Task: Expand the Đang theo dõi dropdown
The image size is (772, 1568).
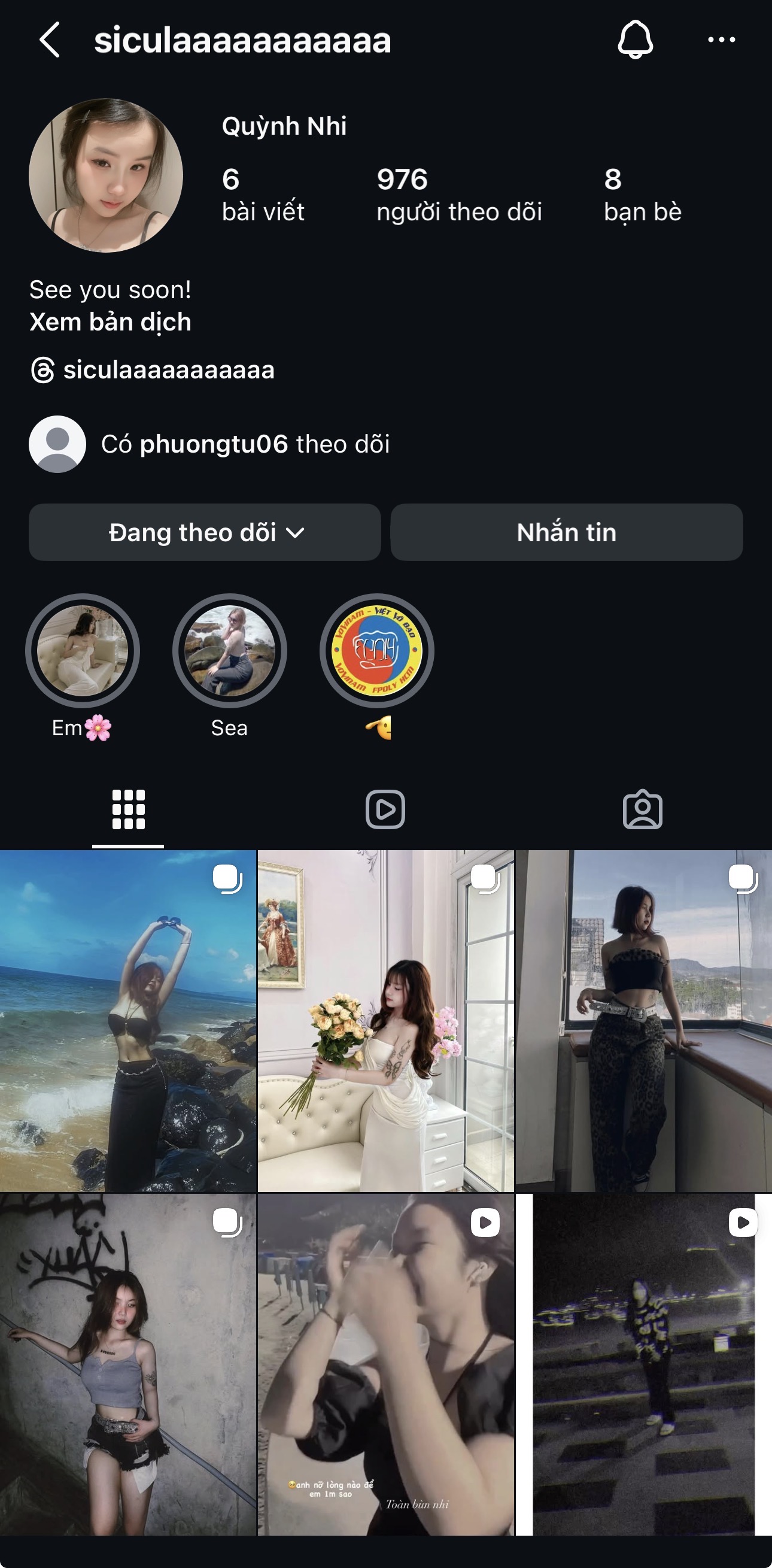Action: pyautogui.click(x=205, y=532)
